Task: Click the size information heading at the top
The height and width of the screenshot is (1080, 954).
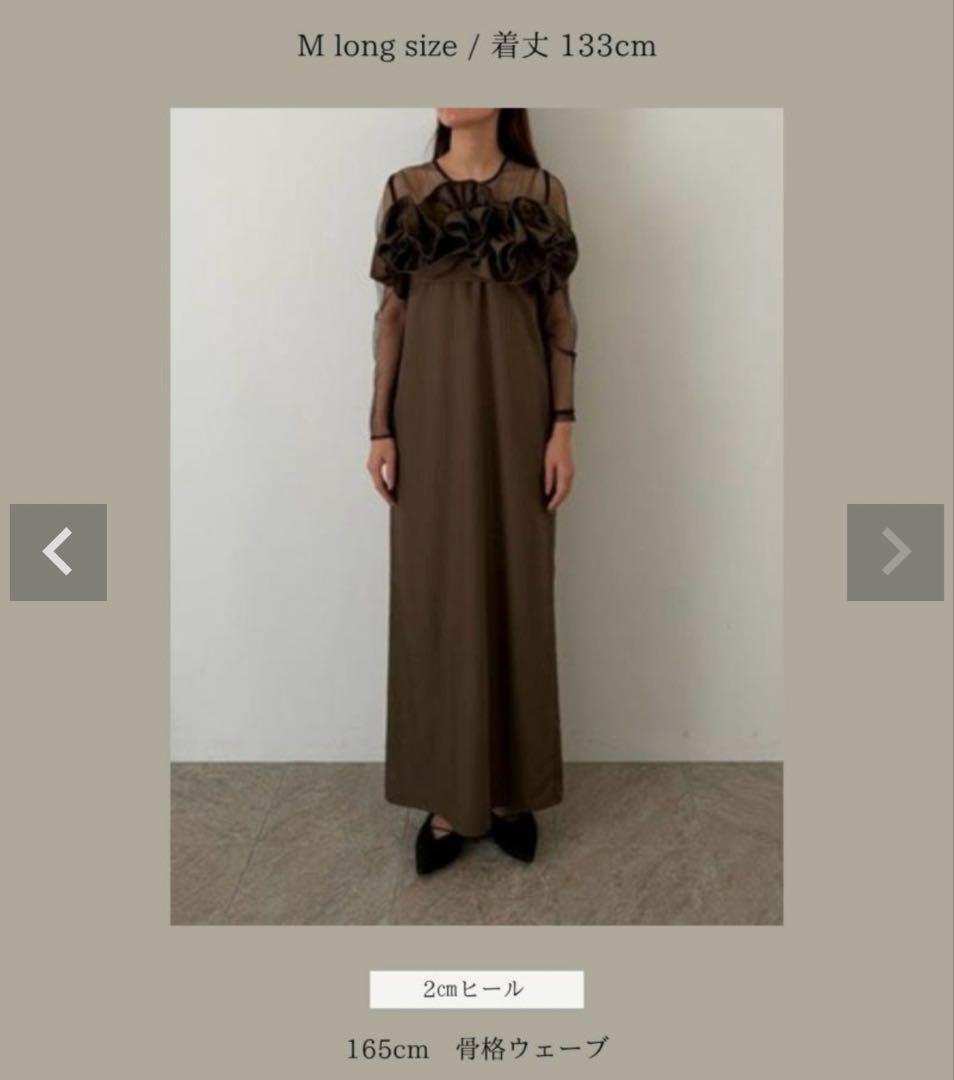Action: 477,44
